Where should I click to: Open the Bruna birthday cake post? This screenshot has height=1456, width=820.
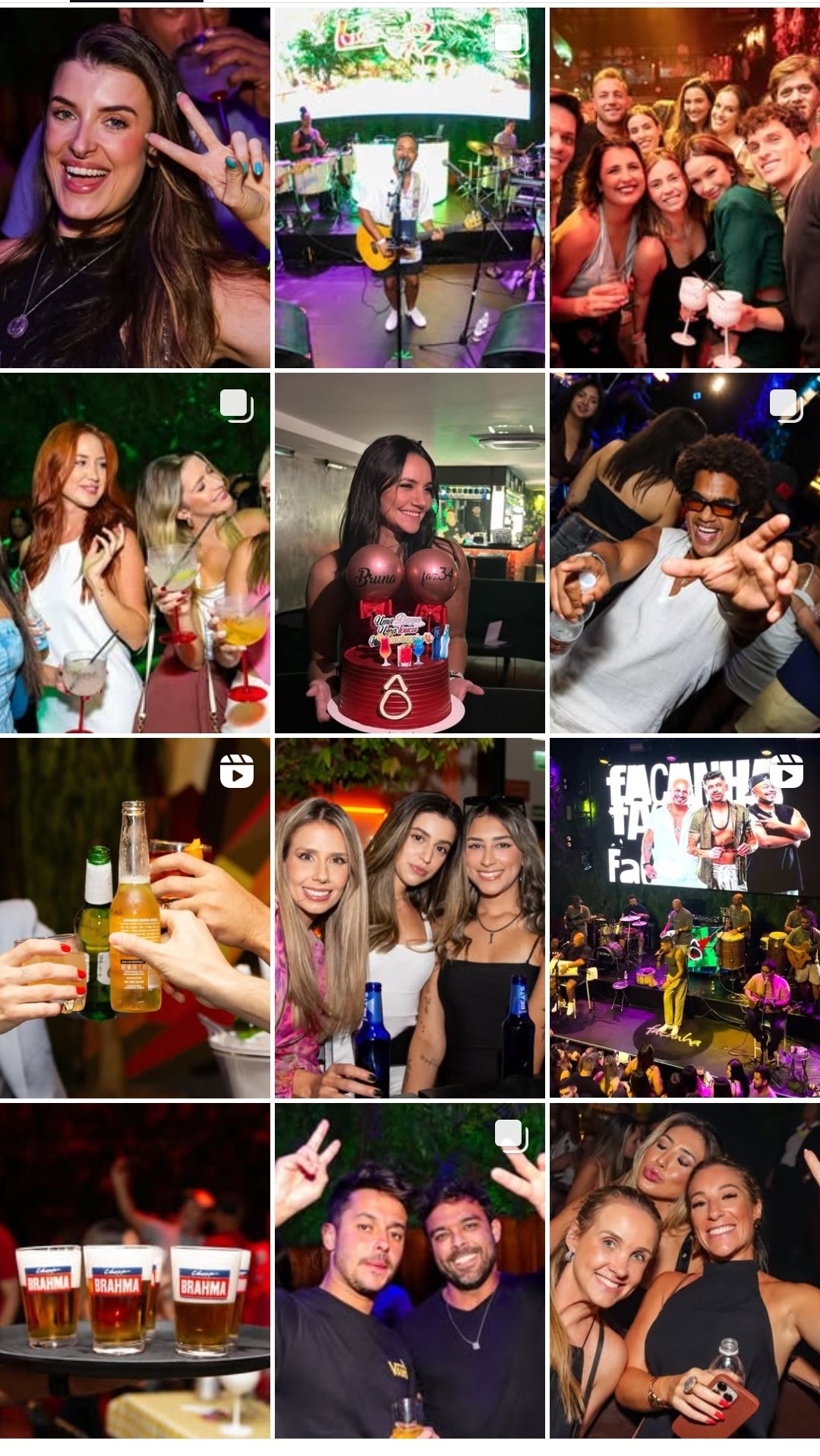409,553
